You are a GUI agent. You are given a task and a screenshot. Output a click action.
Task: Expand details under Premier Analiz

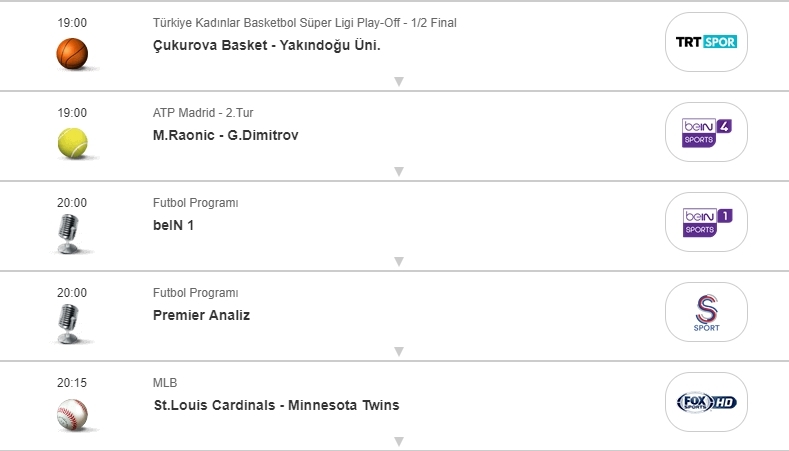click(398, 352)
